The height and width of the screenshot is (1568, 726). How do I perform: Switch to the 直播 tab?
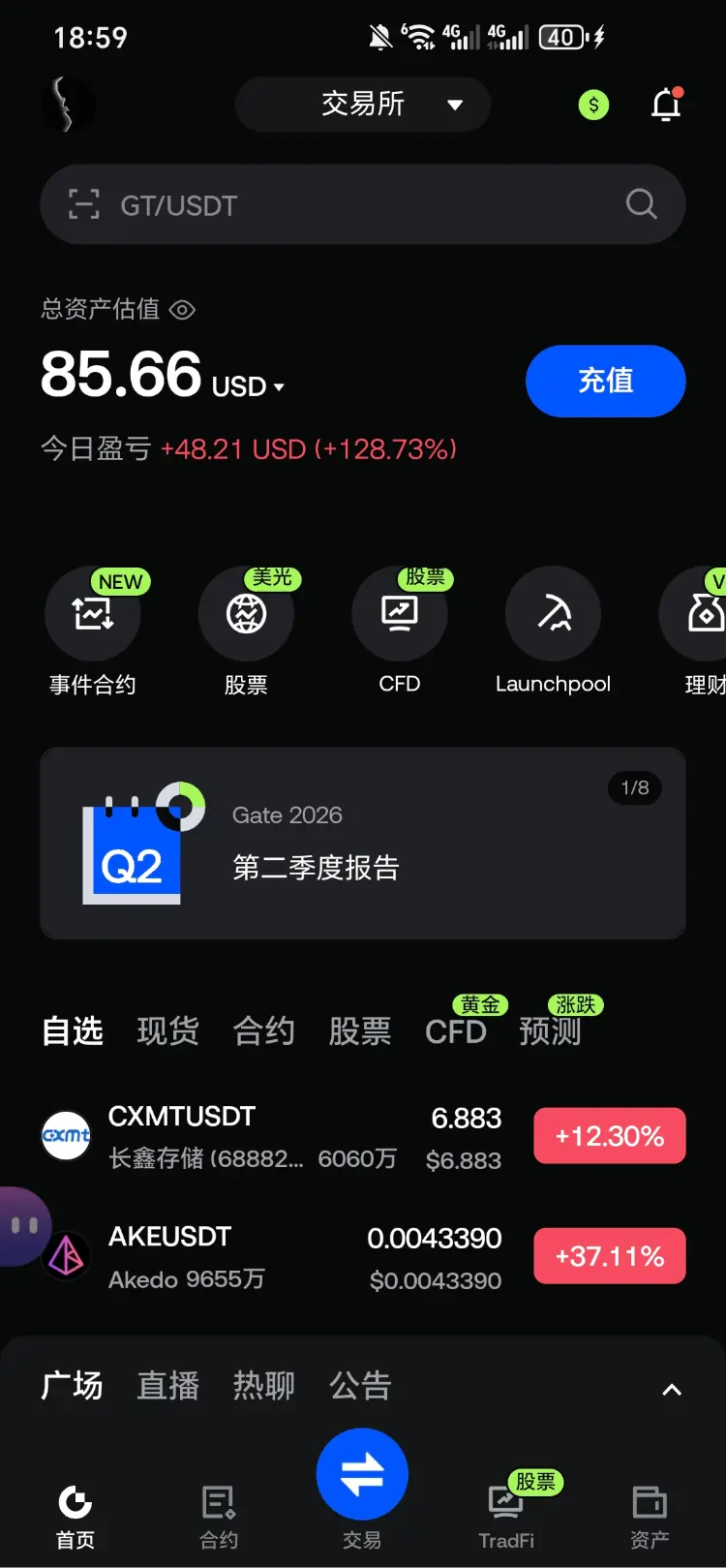coord(168,1386)
